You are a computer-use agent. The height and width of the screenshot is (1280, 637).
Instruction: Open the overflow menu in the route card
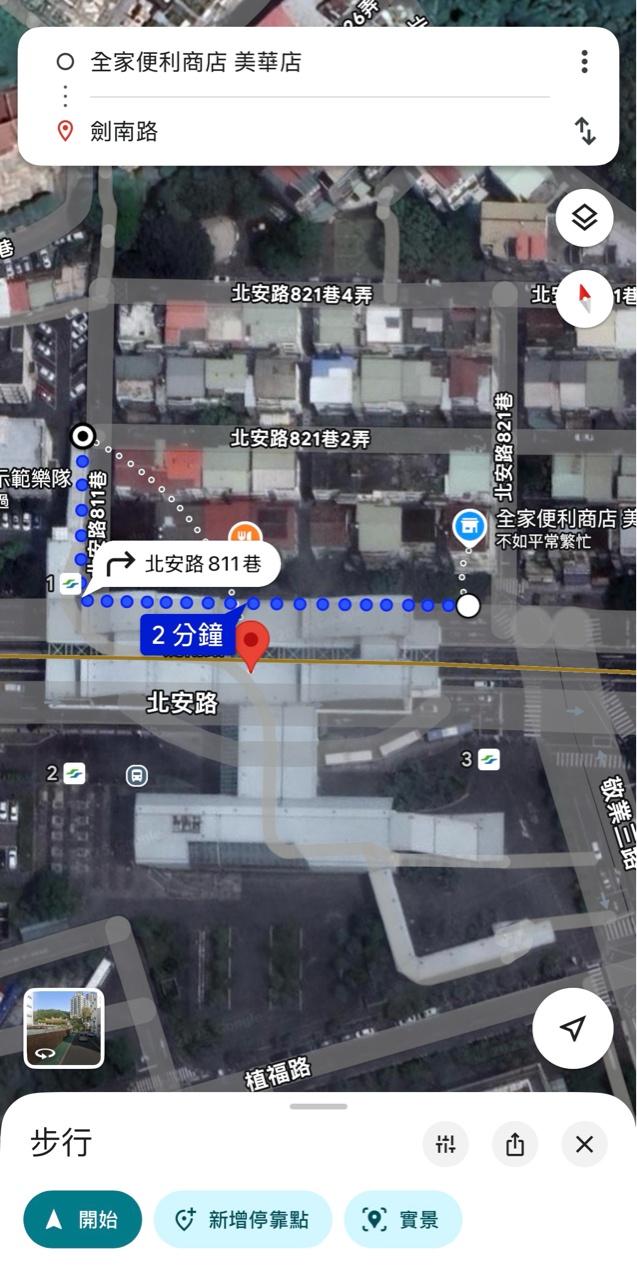pos(584,62)
